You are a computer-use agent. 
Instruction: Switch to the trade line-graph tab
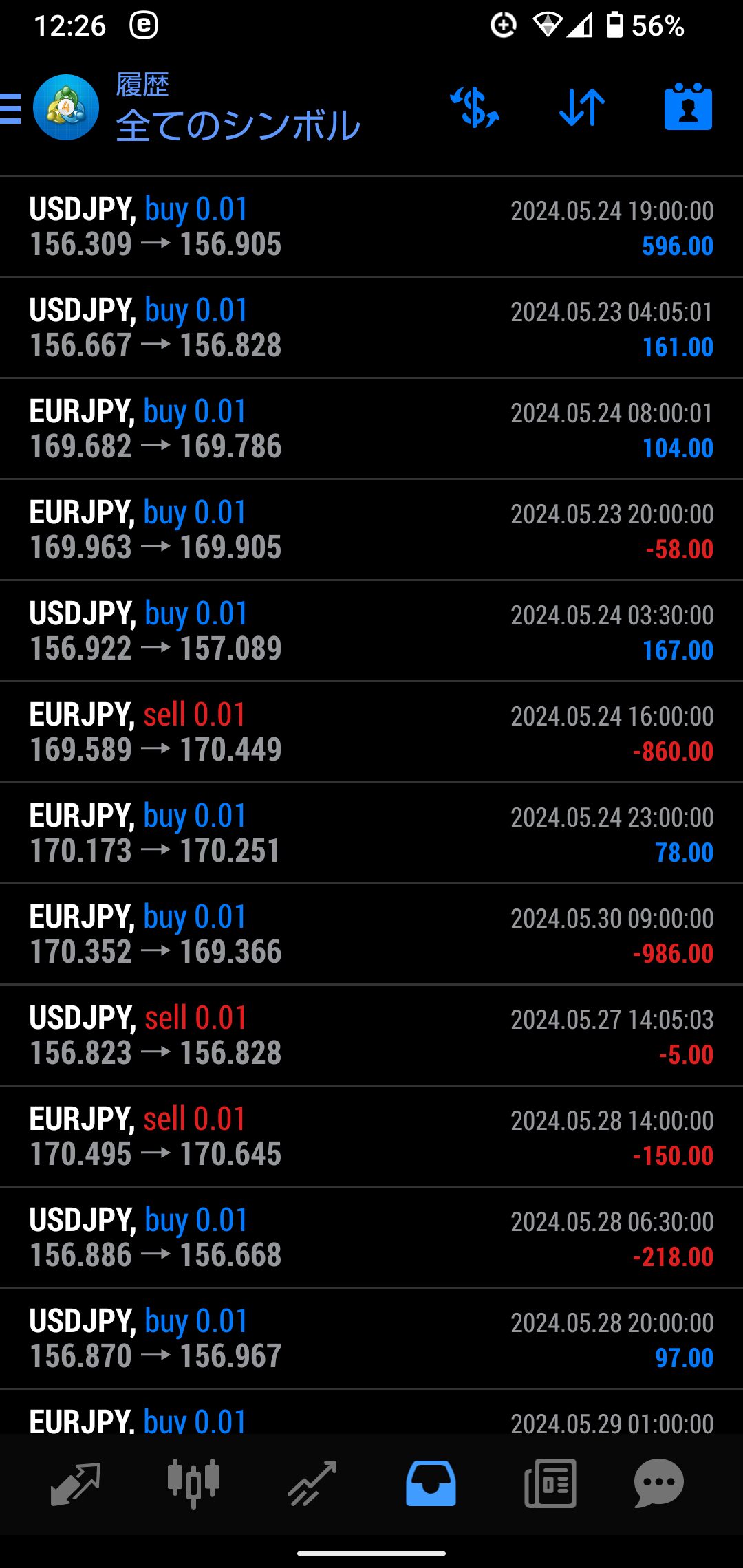pyautogui.click(x=312, y=1483)
